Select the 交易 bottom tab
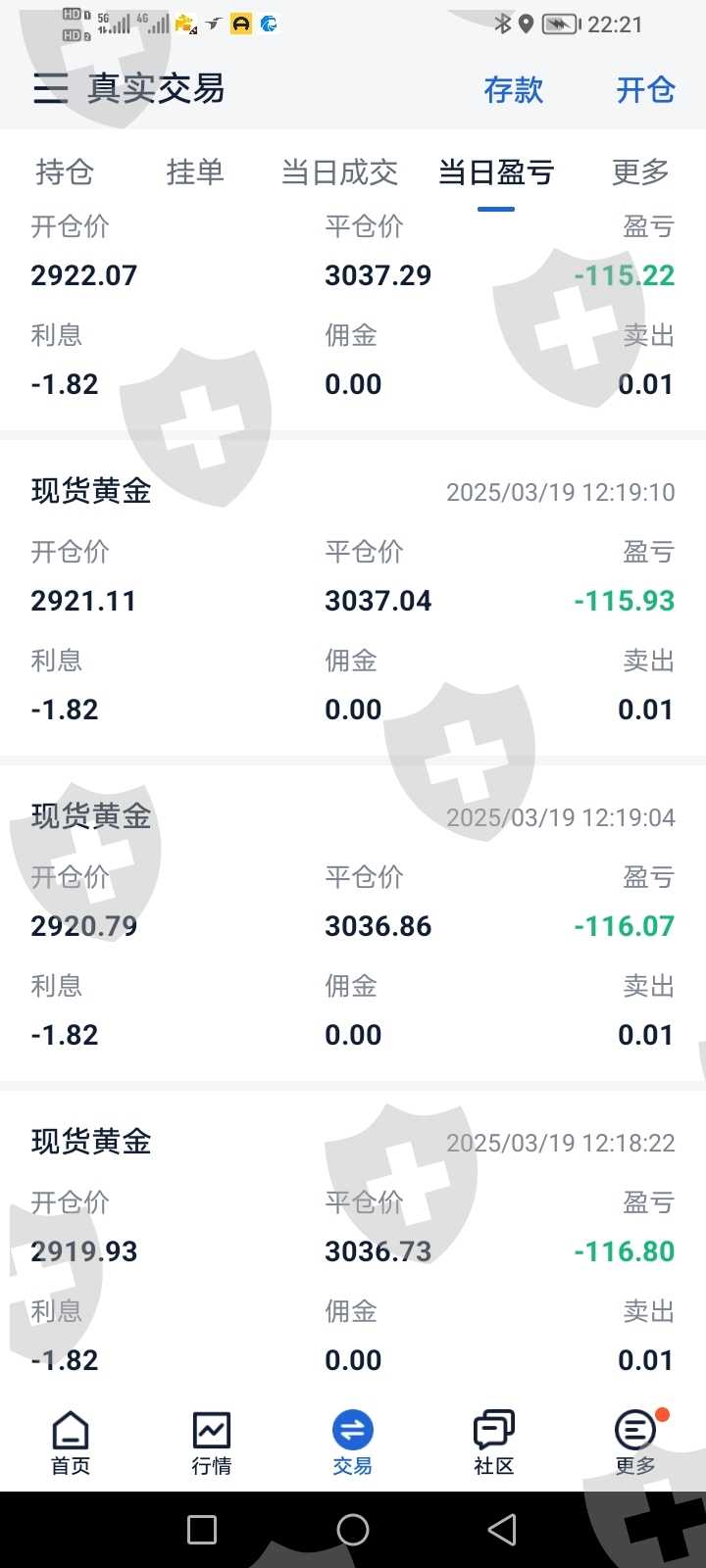 click(x=353, y=1443)
